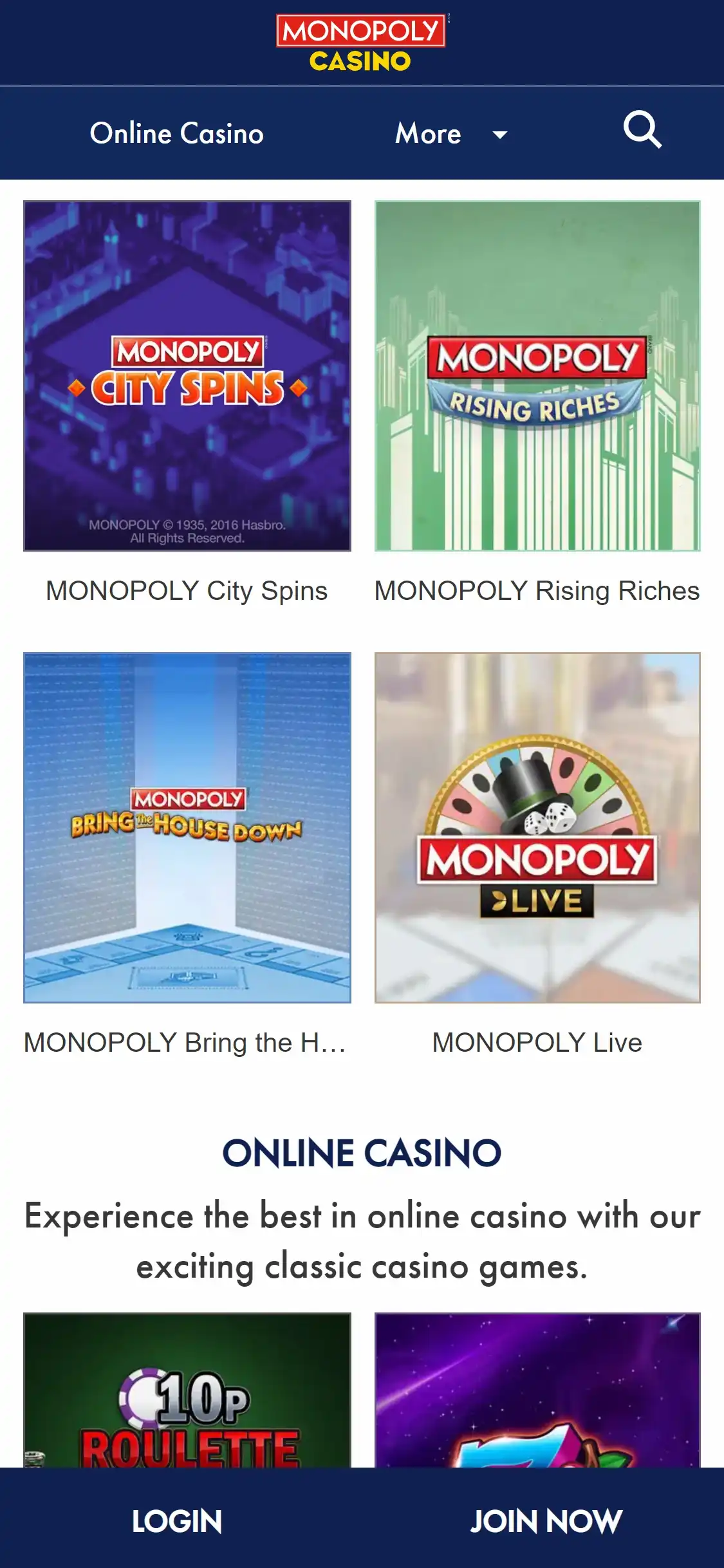Go to the Monopoly Casino home logo
Viewport: 724px width, 1568px height.
pos(361,42)
